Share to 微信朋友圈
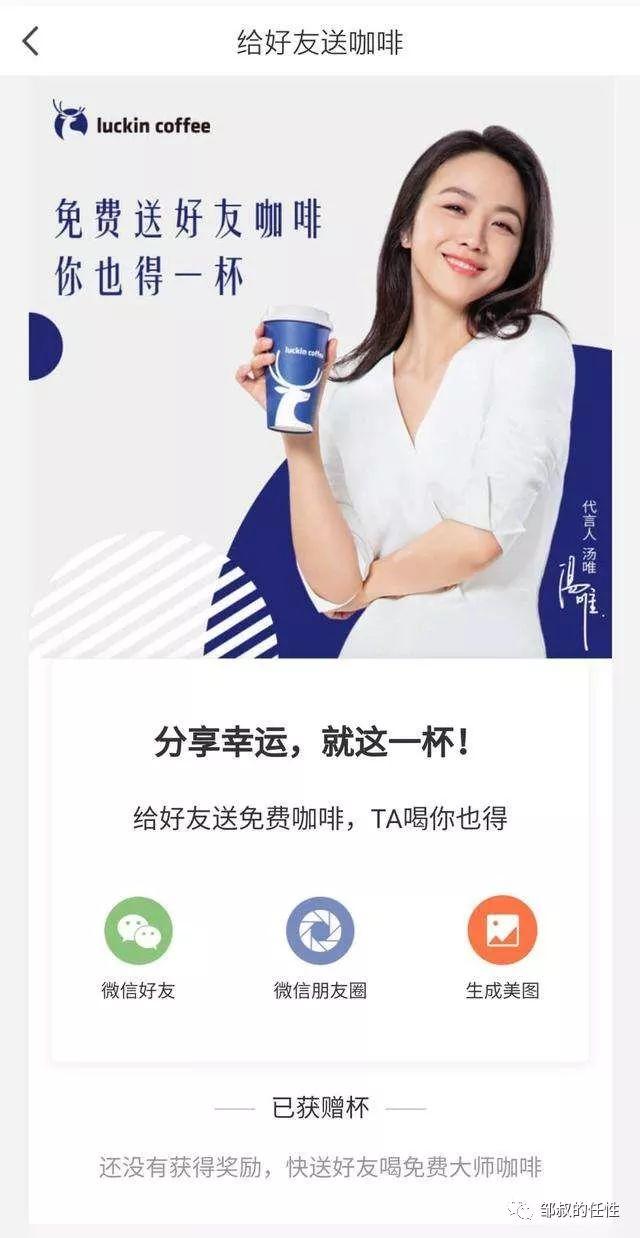This screenshot has height=1238, width=640. (320, 932)
